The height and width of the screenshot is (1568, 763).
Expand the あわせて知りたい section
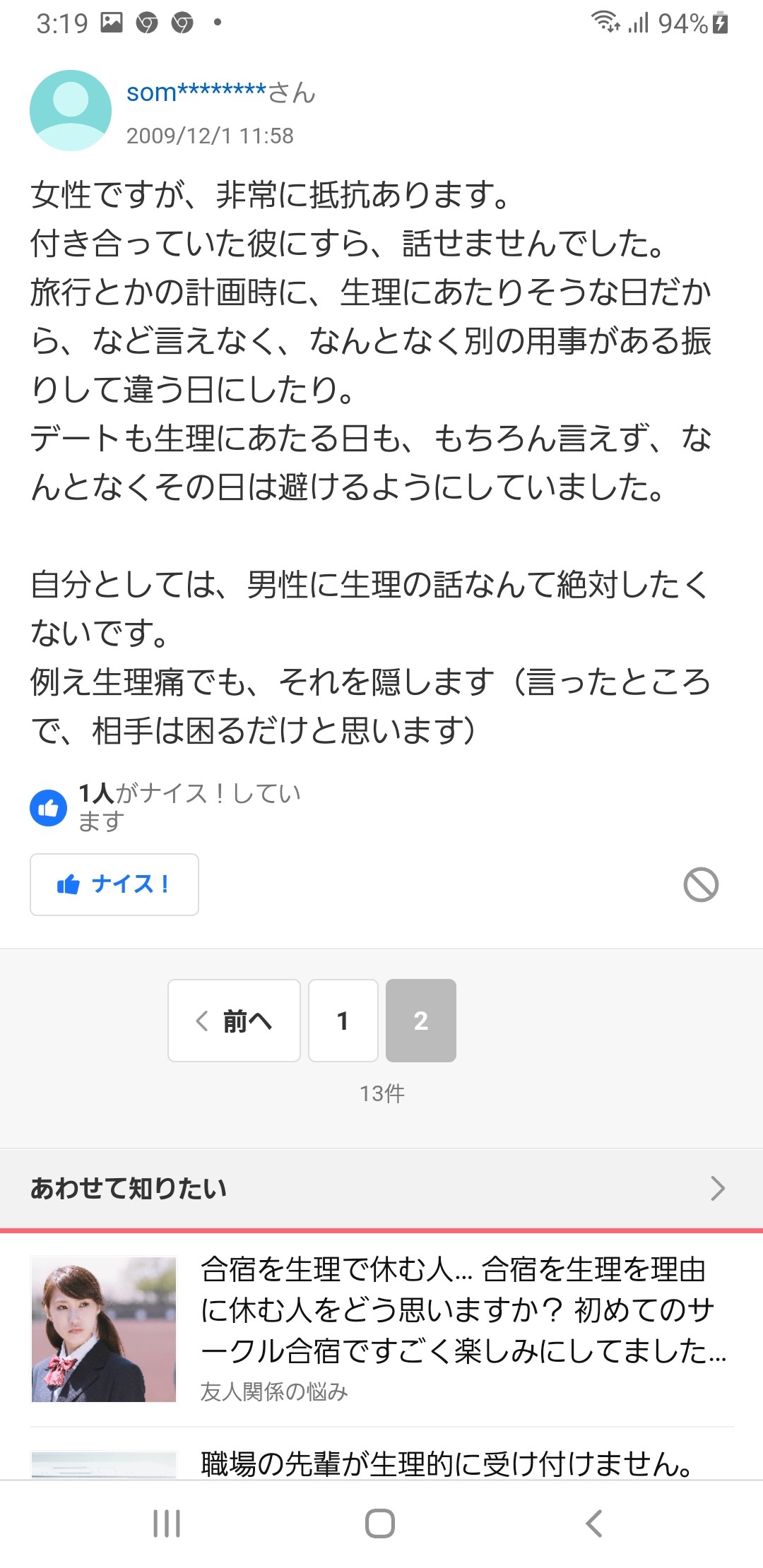717,1188
